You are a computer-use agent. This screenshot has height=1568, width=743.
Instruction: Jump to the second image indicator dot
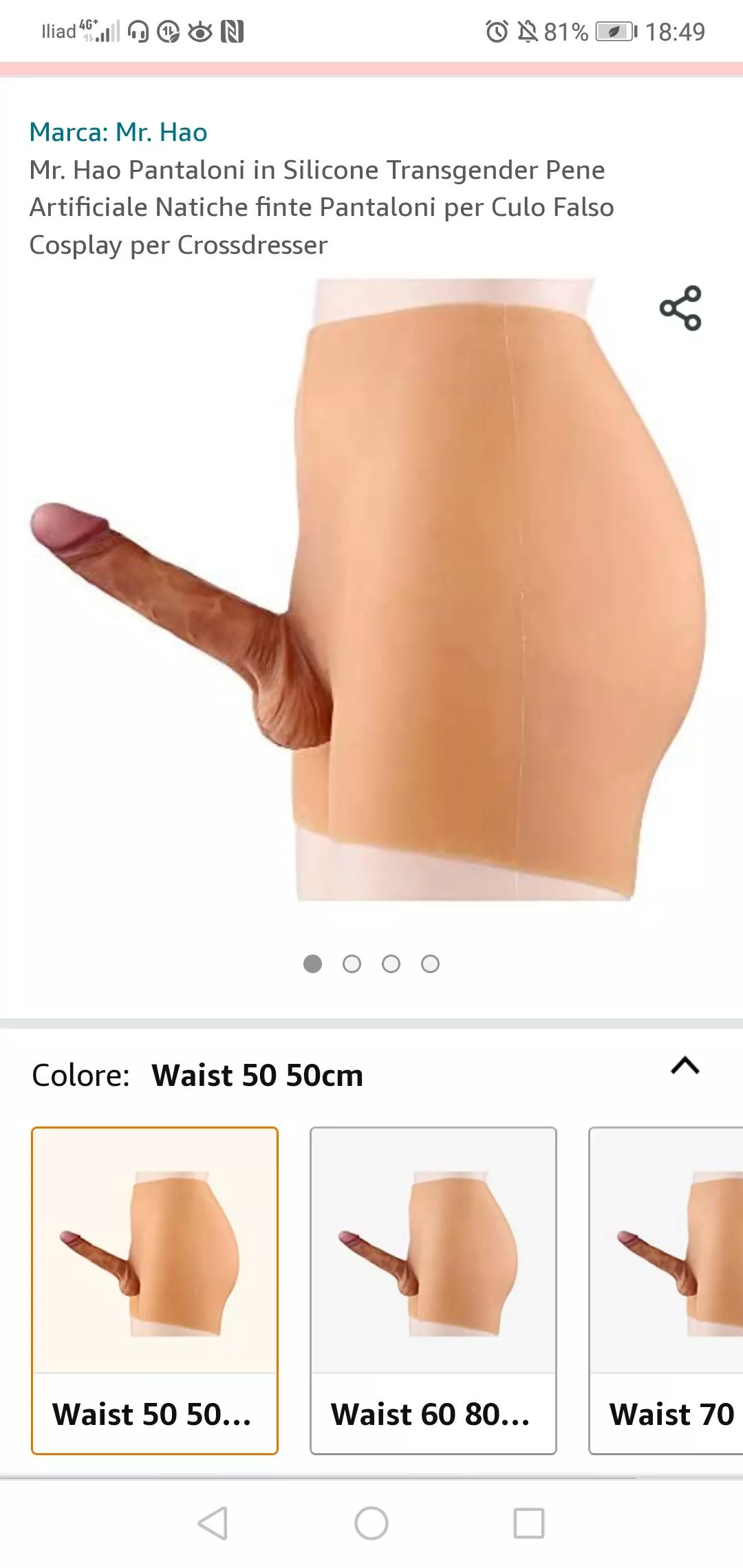click(x=352, y=964)
